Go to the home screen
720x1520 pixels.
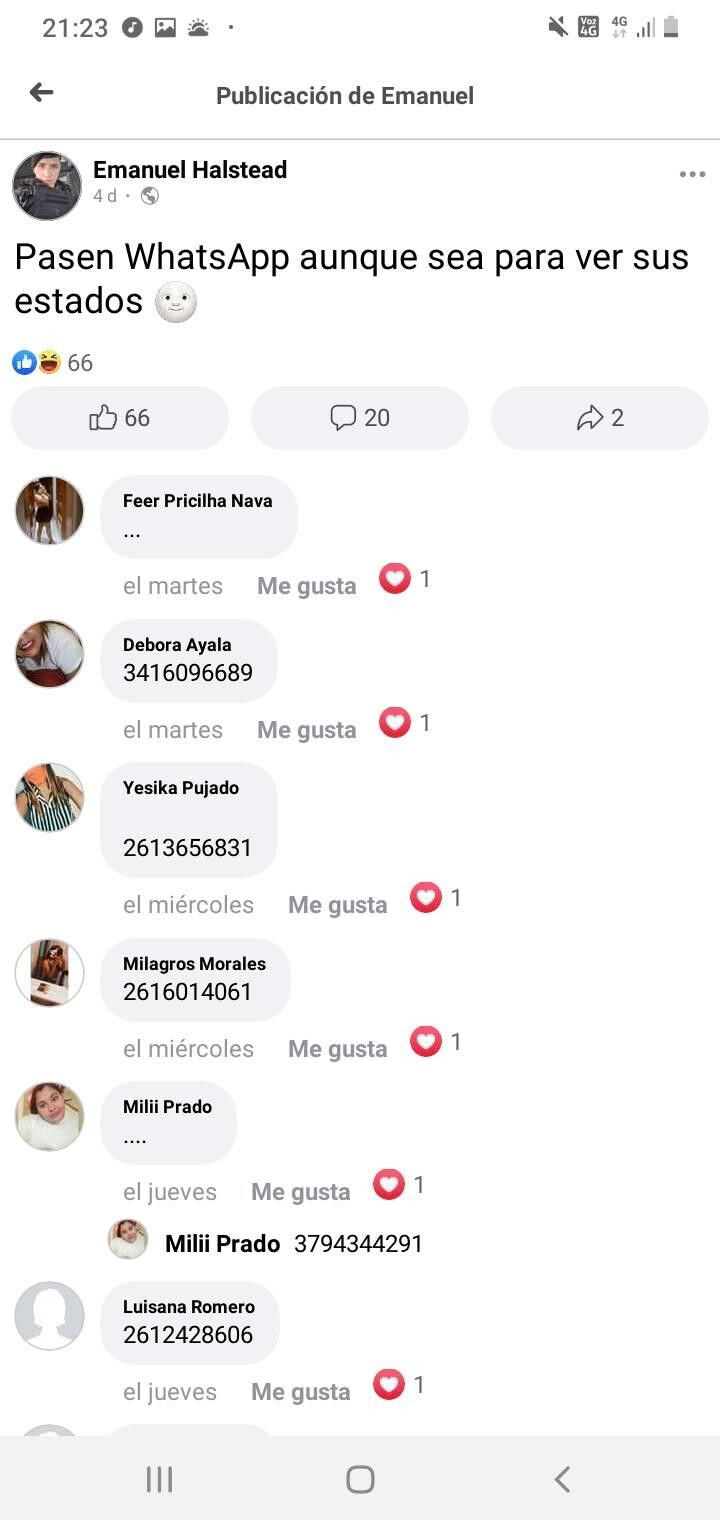click(360, 1479)
